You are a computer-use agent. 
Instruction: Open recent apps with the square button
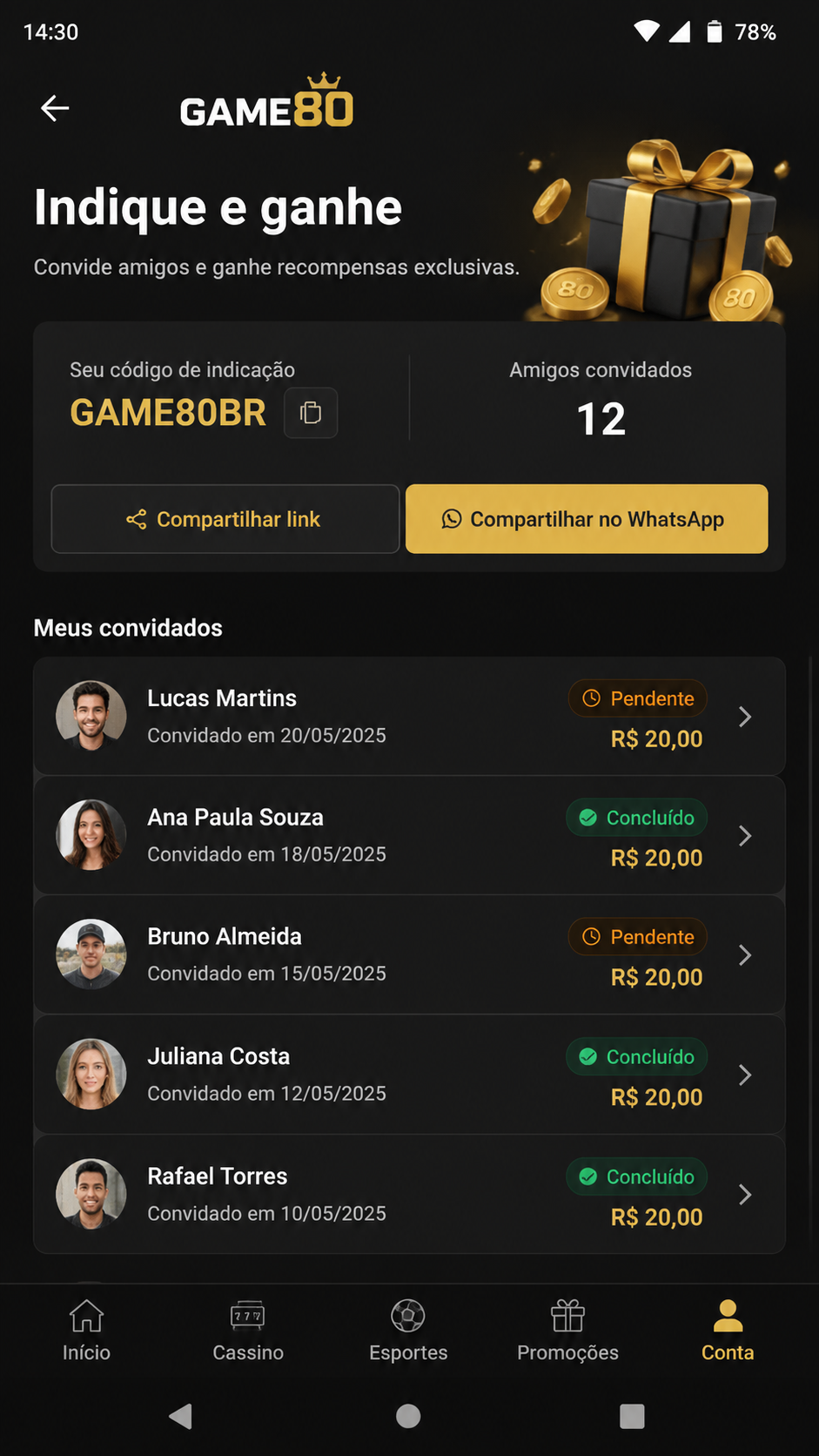632,1417
